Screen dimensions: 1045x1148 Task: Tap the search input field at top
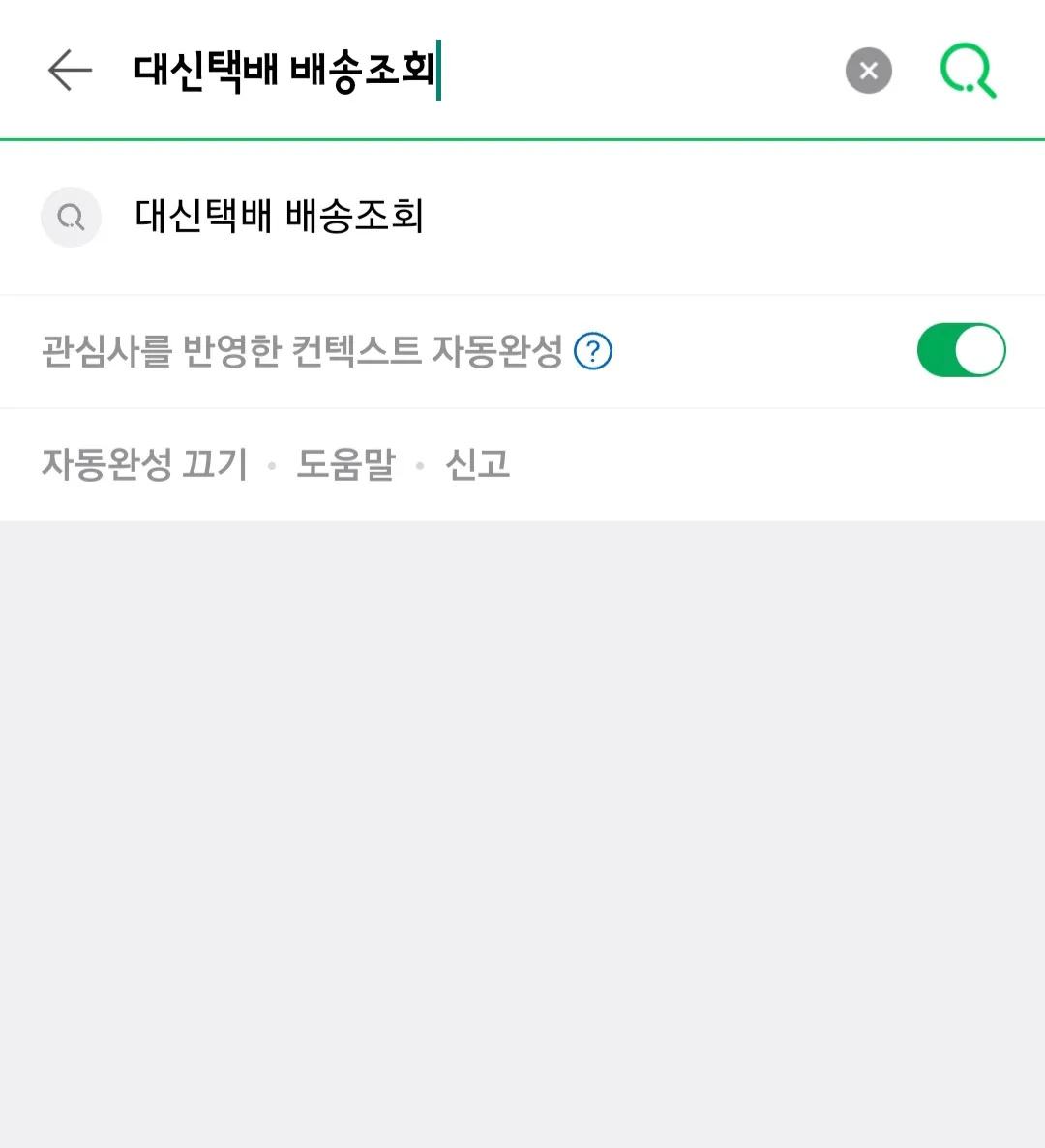[x=290, y=70]
